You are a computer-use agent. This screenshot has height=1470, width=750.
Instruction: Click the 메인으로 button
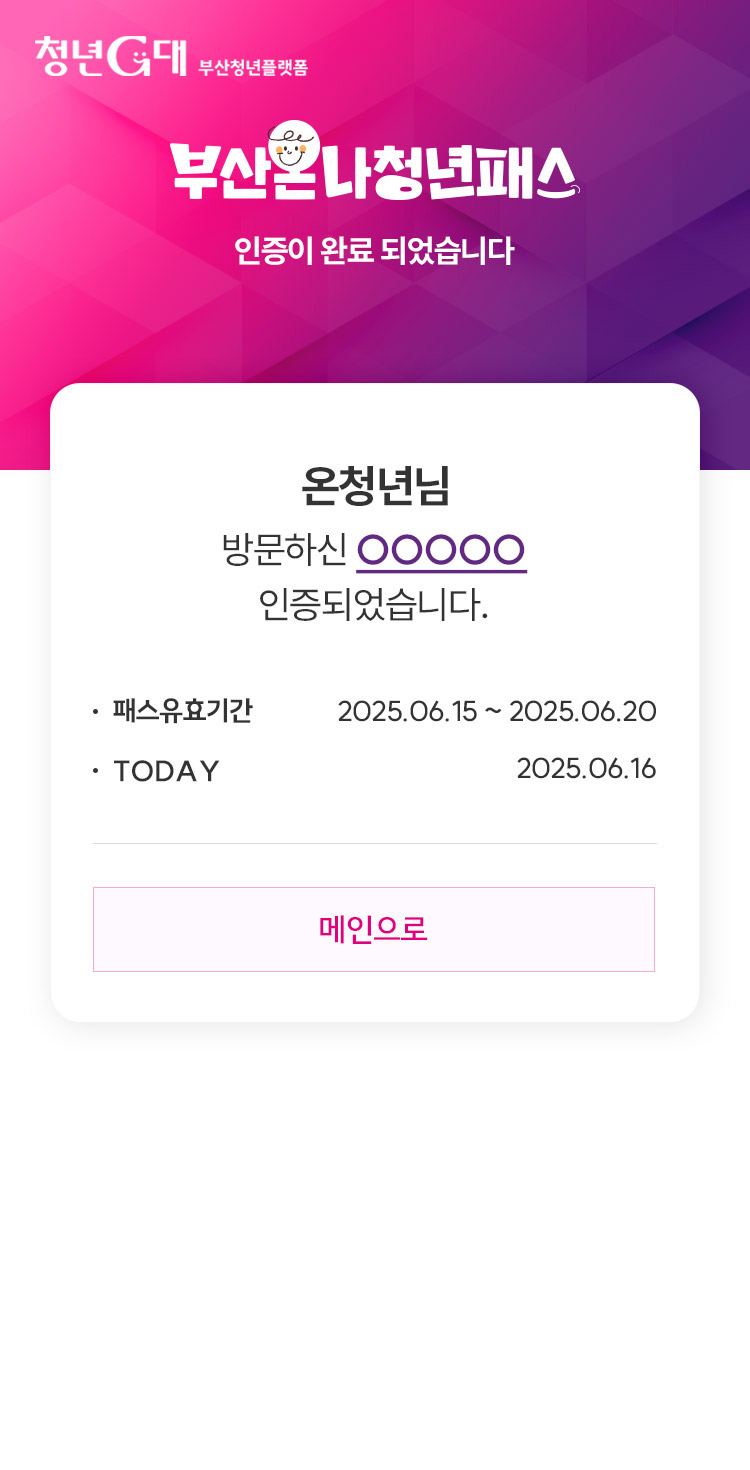coord(375,929)
